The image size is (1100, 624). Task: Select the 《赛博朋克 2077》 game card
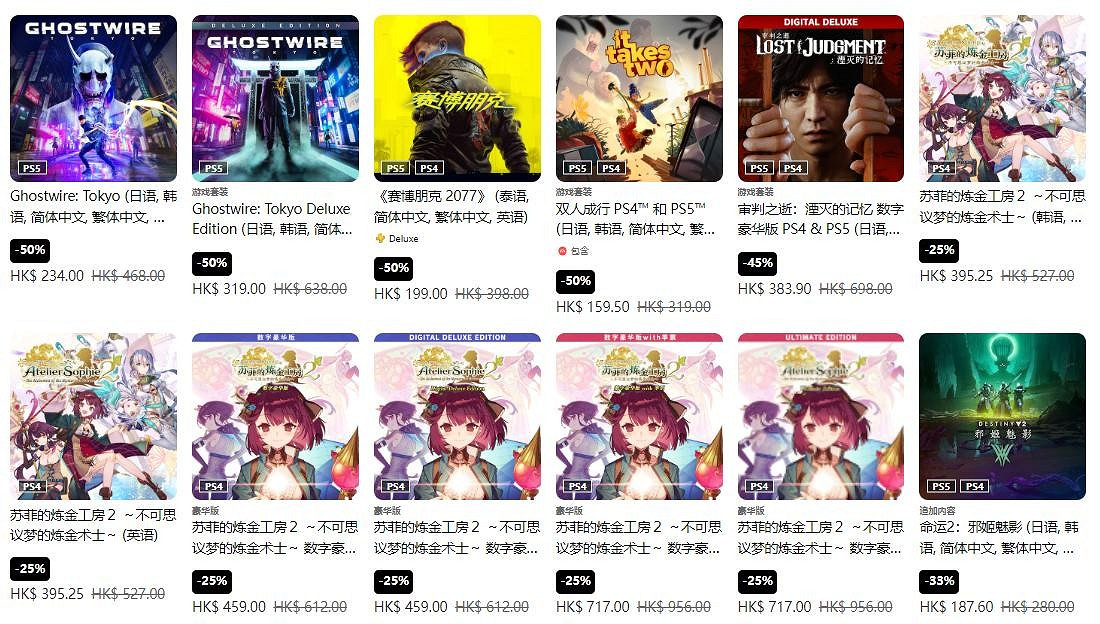tap(457, 98)
